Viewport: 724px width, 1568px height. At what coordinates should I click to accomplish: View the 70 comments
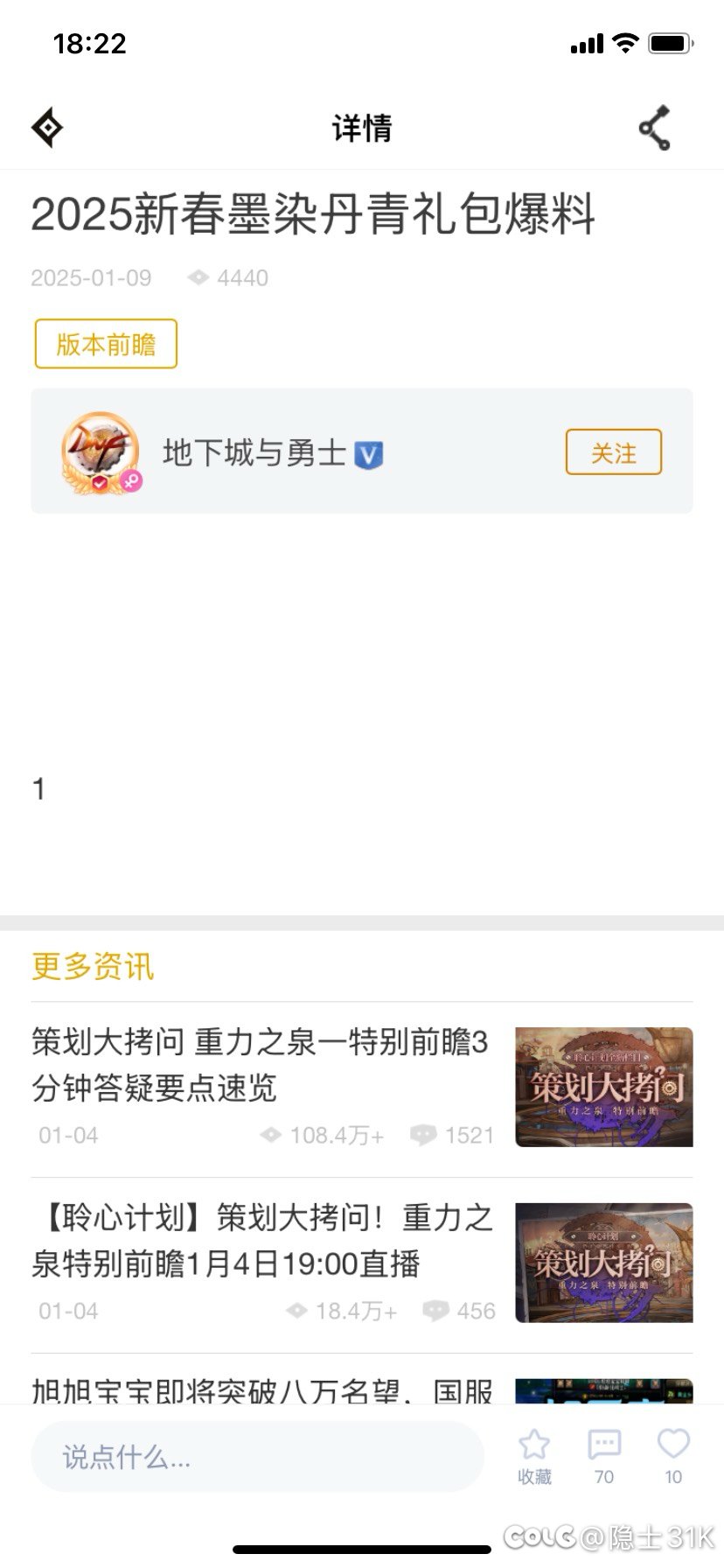604,1457
